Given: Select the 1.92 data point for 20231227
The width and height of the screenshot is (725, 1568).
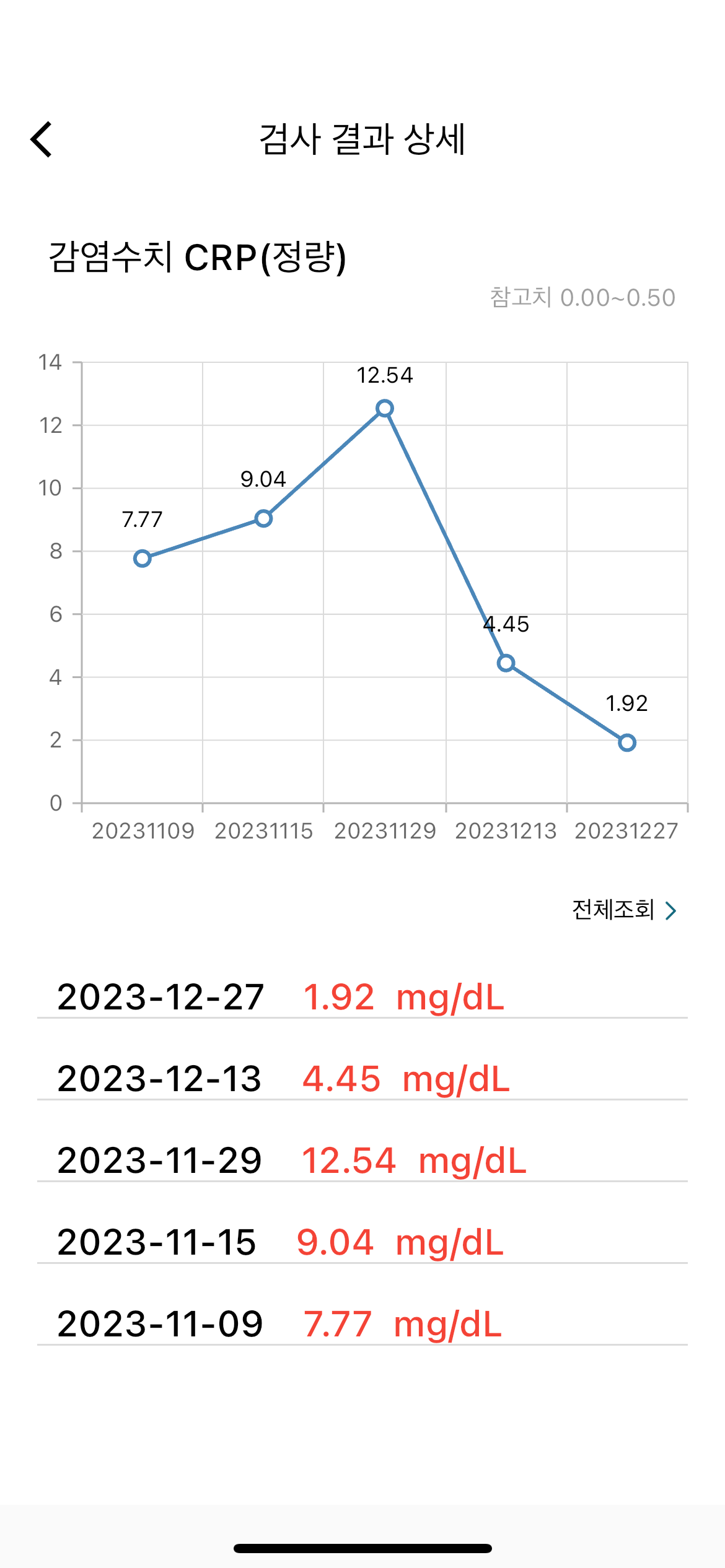Looking at the screenshot, I should click(x=626, y=743).
